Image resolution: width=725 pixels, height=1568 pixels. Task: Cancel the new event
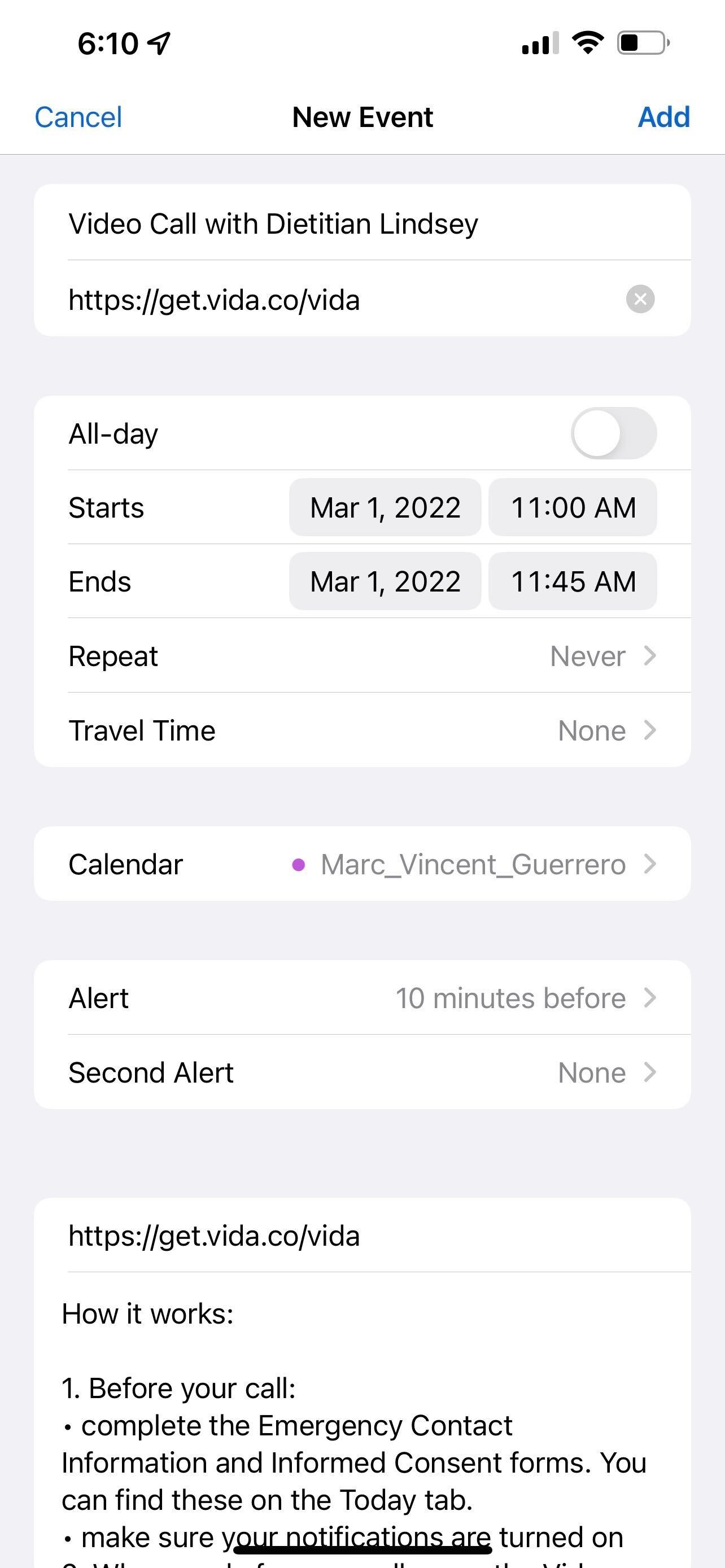pyautogui.click(x=78, y=117)
